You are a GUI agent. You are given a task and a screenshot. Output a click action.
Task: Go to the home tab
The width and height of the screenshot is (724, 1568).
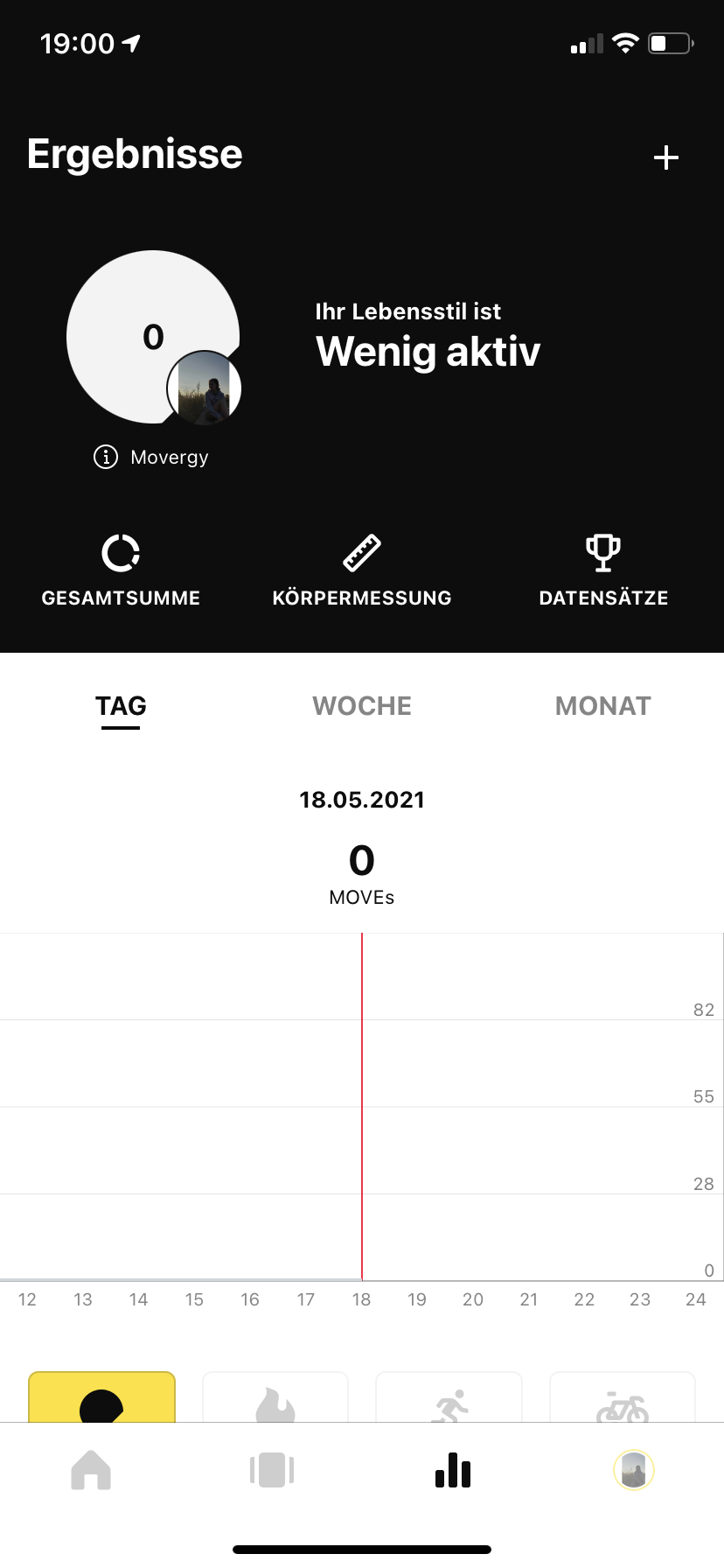[91, 1470]
